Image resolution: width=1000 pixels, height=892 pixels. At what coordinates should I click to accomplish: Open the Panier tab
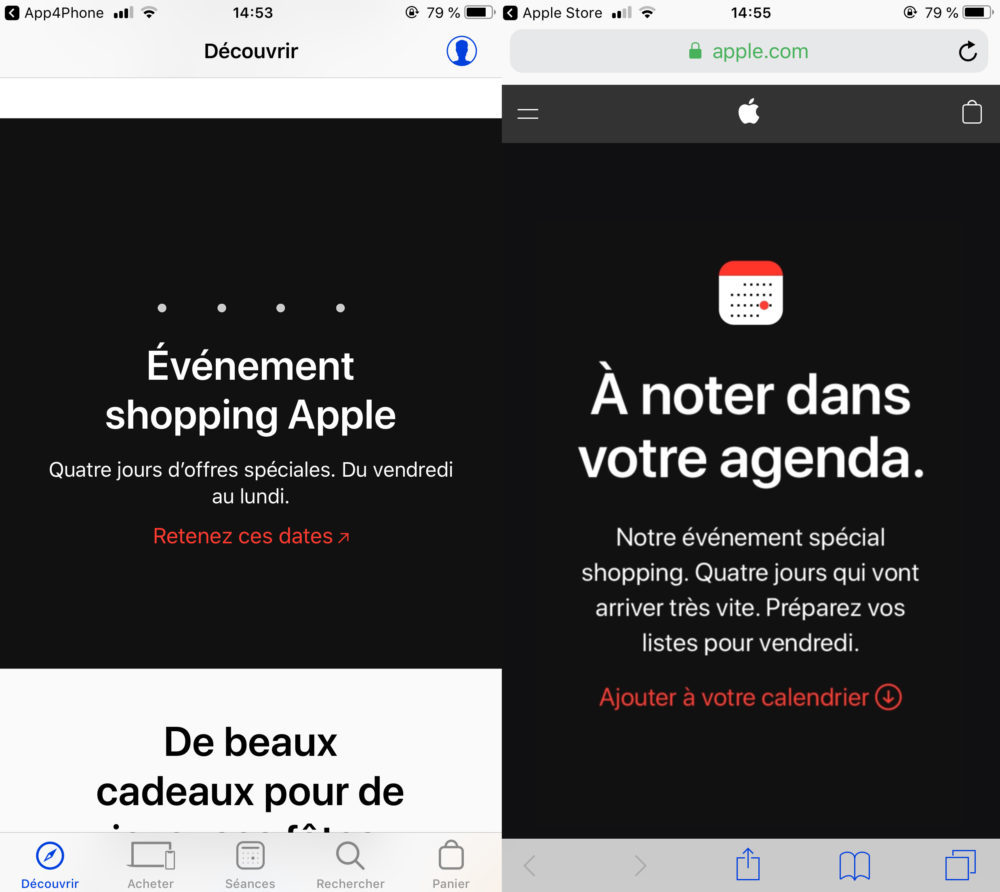(x=451, y=864)
